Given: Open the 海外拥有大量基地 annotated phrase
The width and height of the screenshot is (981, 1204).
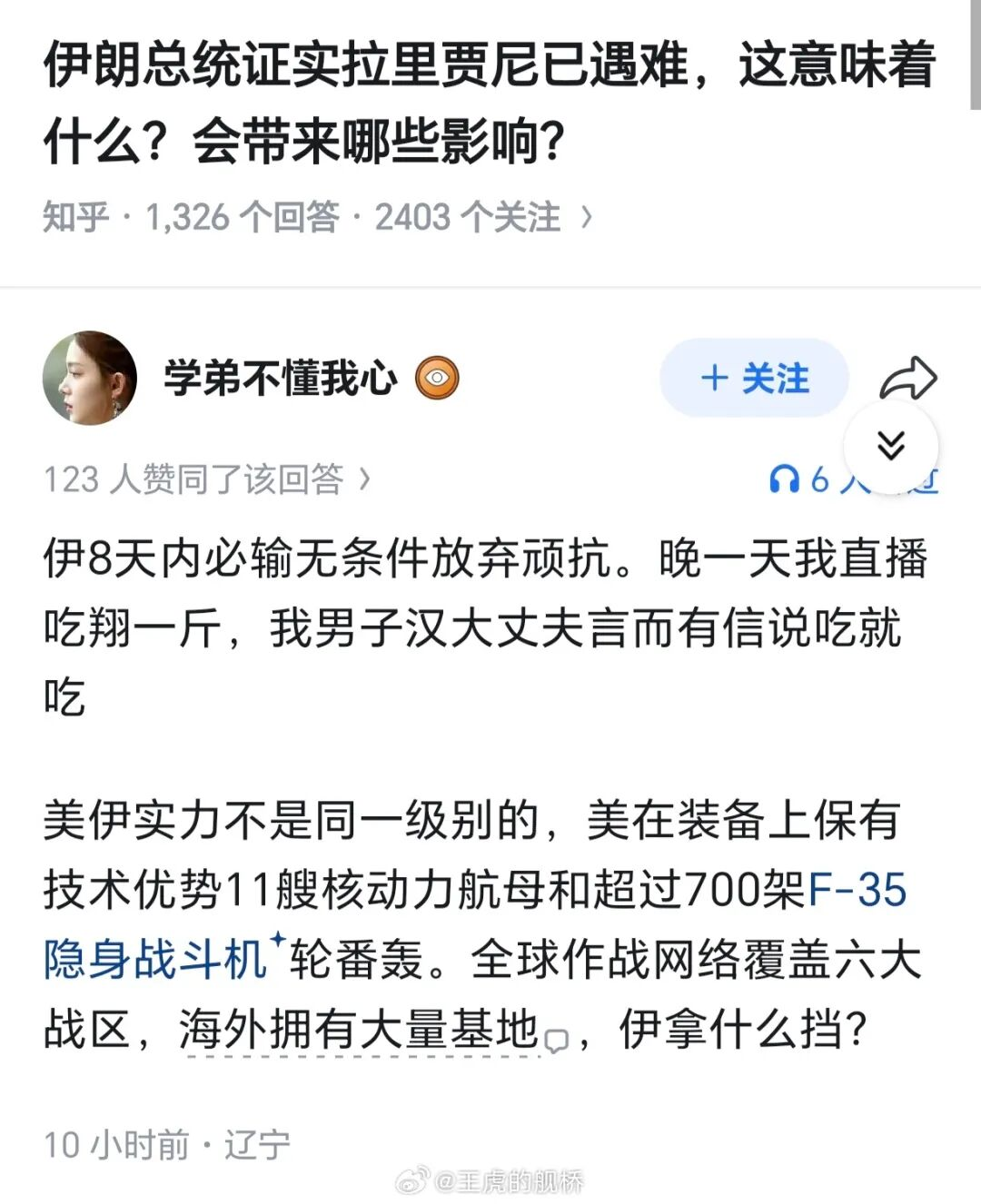Looking at the screenshot, I should [359, 1030].
